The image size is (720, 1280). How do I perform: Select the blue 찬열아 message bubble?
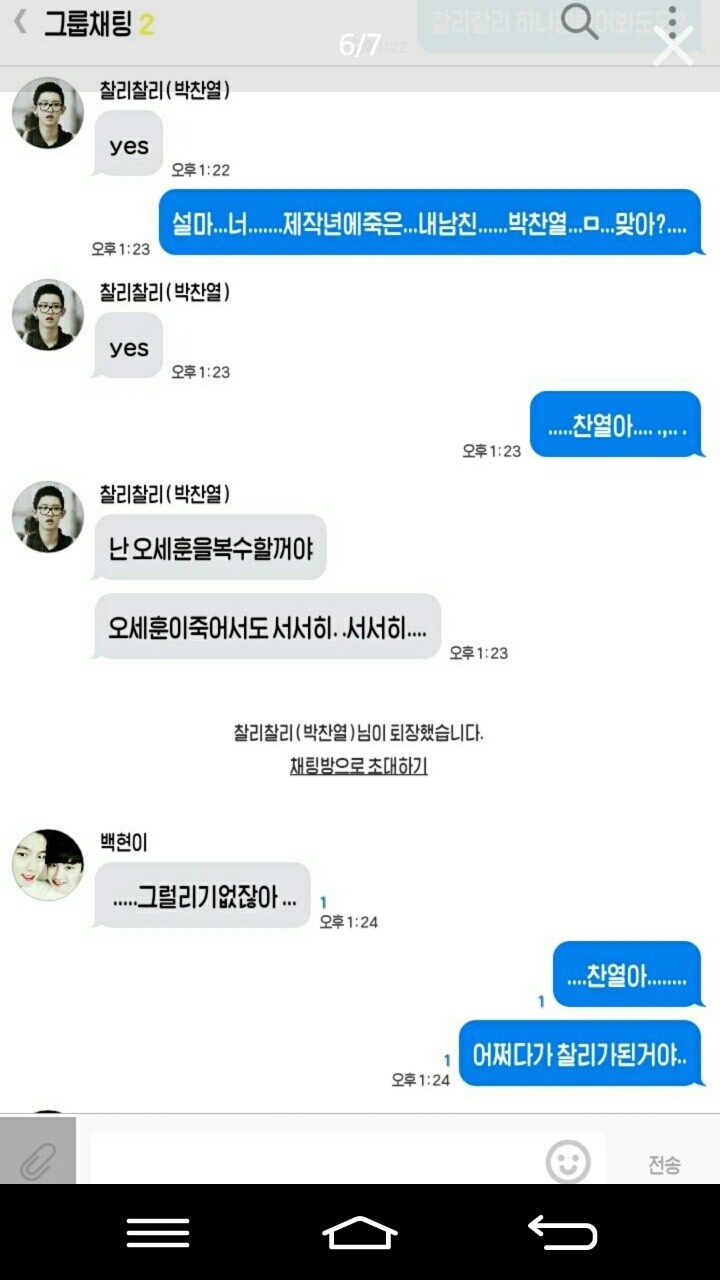point(615,423)
